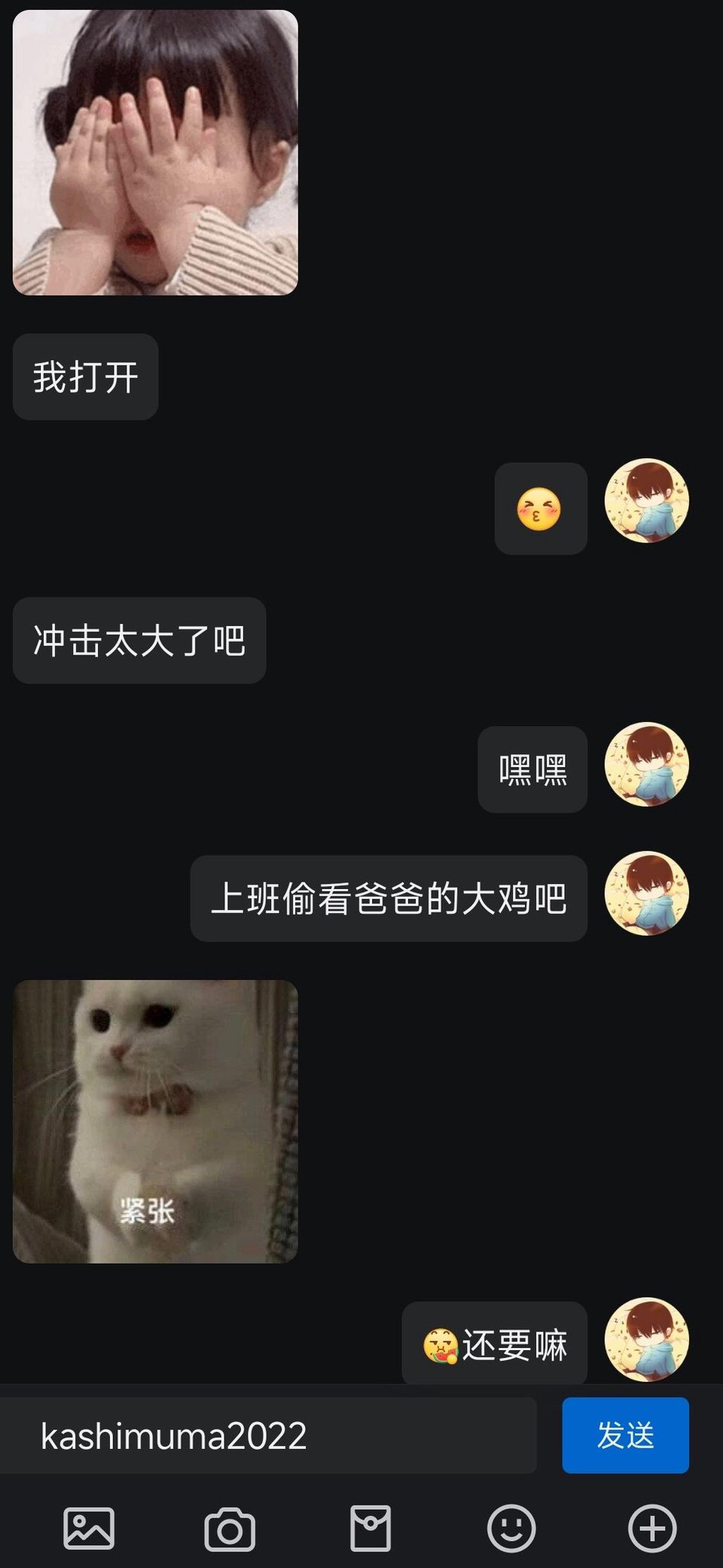Tap the blue 发送 send button
This screenshot has height=1568, width=723.
click(x=625, y=1435)
